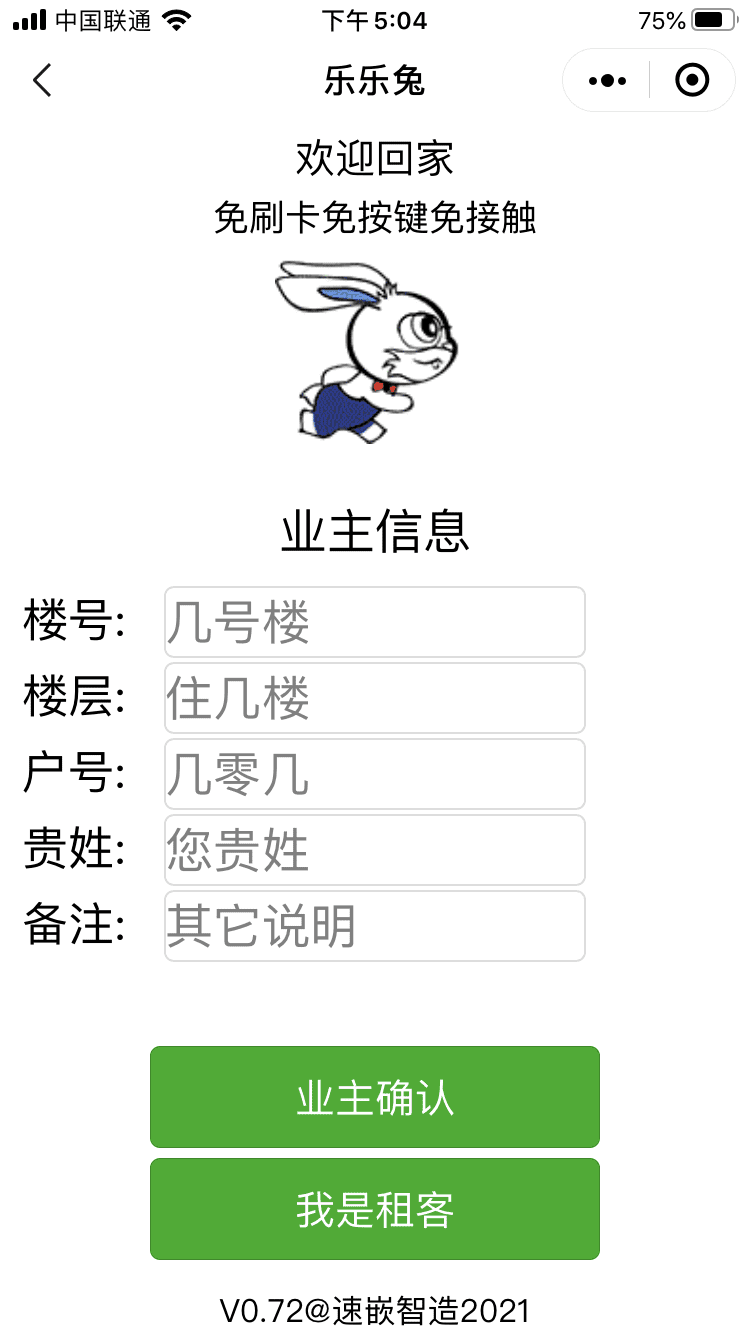Viewport: 750px width, 1334px height.
Task: Focus the 备注 remarks field
Action: tap(375, 926)
